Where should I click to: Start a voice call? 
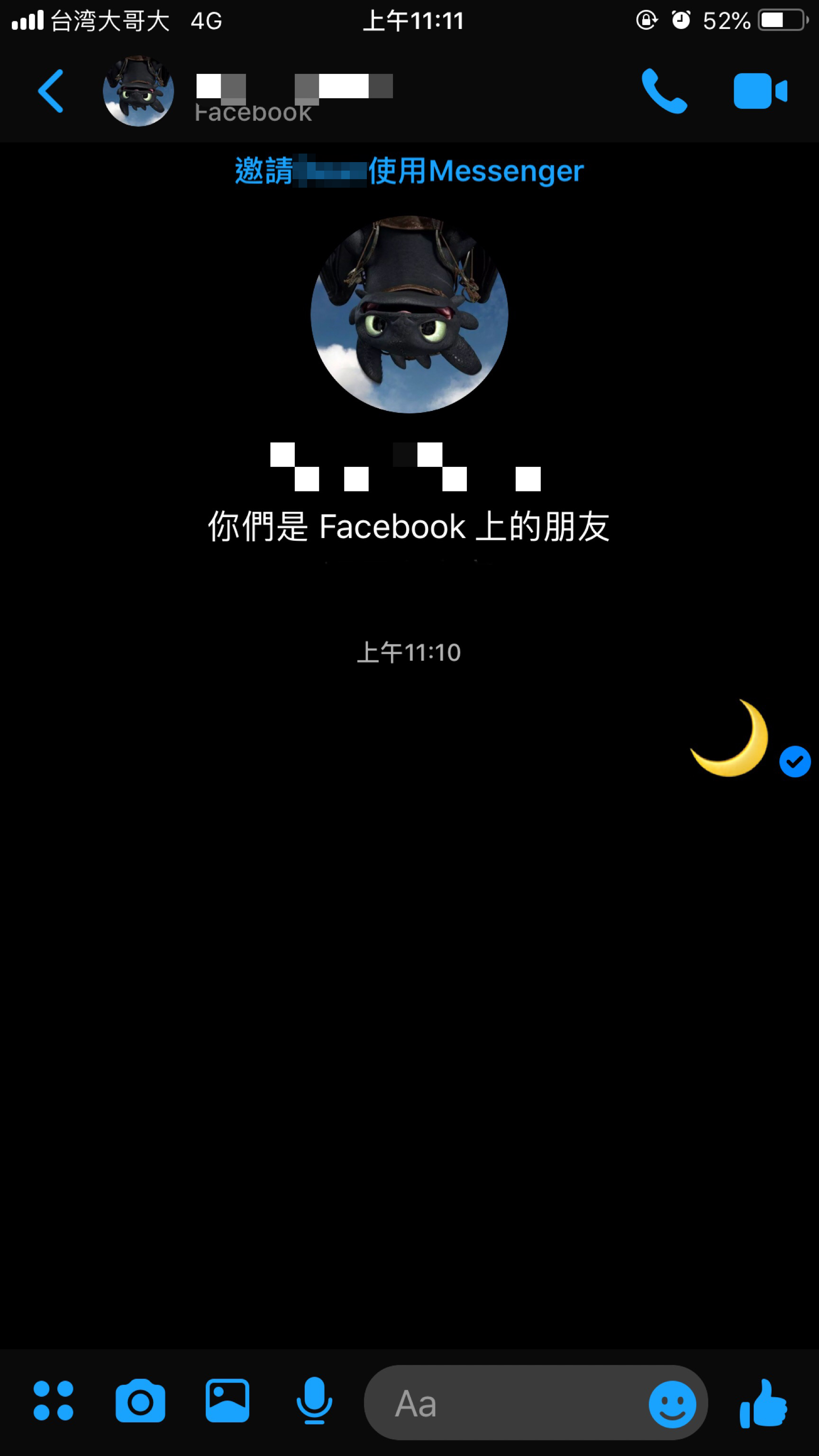[x=664, y=91]
